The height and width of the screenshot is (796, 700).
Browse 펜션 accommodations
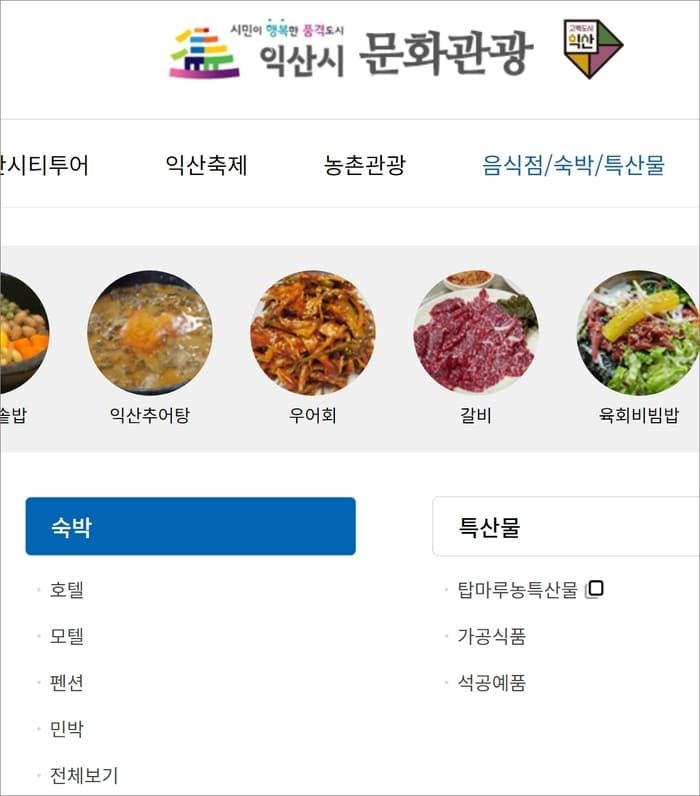coord(67,683)
